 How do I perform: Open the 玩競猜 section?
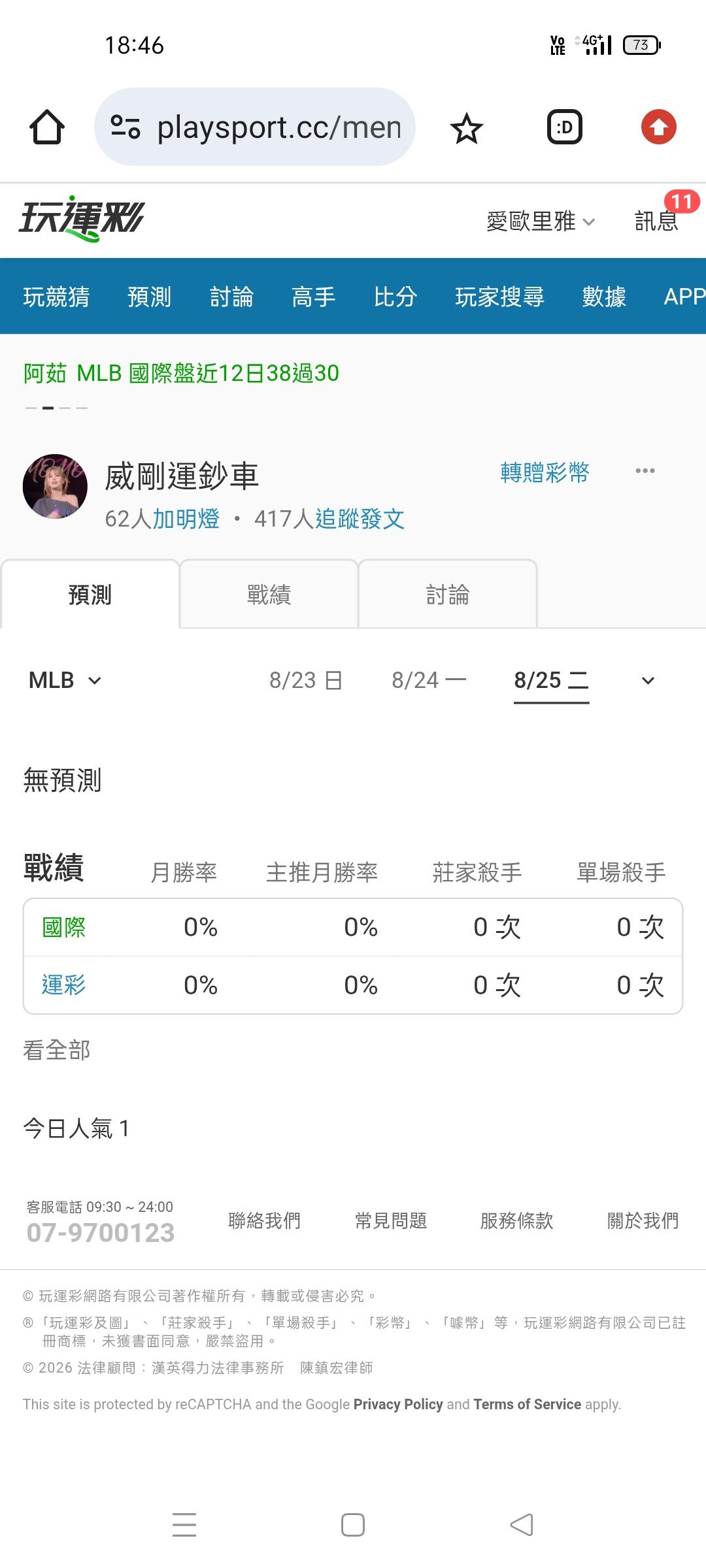pos(56,297)
